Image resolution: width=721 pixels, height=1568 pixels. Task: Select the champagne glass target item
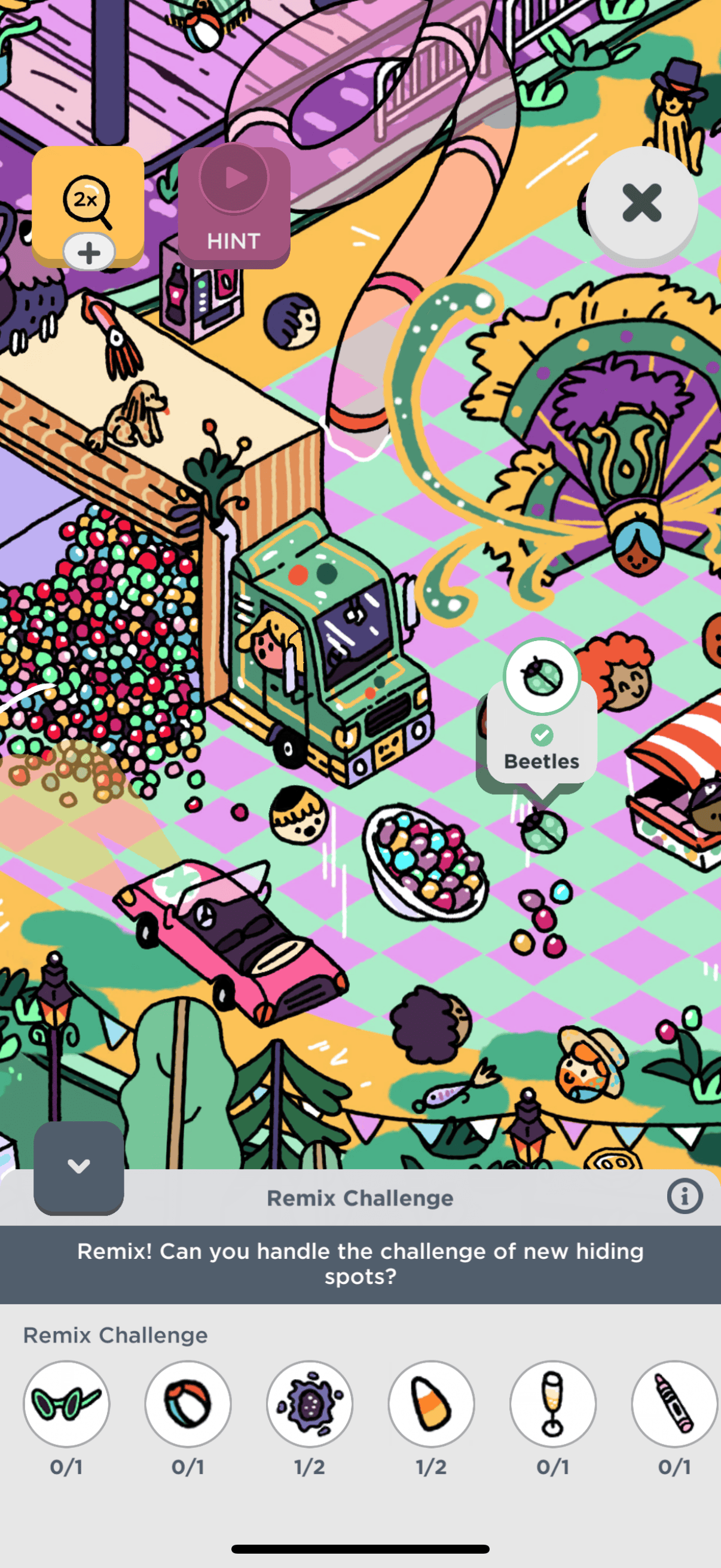click(x=552, y=1404)
